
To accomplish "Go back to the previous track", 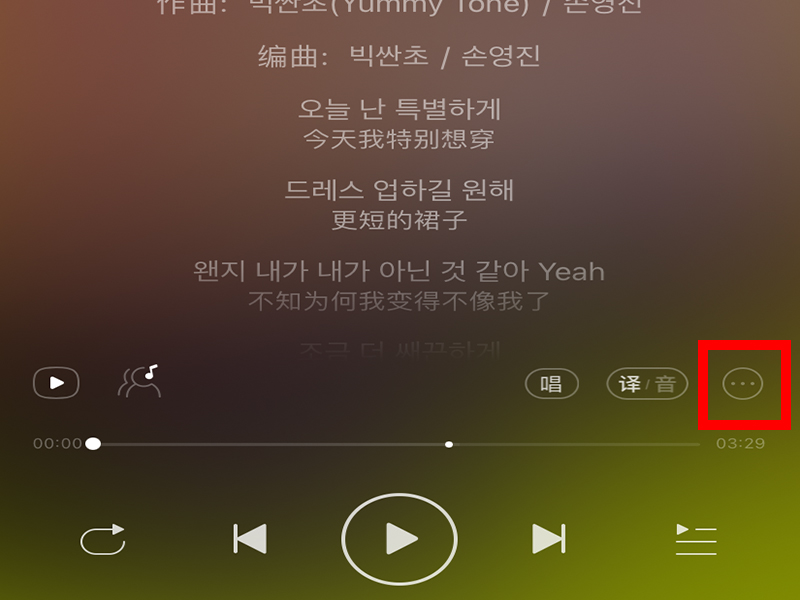I will click(x=250, y=538).
